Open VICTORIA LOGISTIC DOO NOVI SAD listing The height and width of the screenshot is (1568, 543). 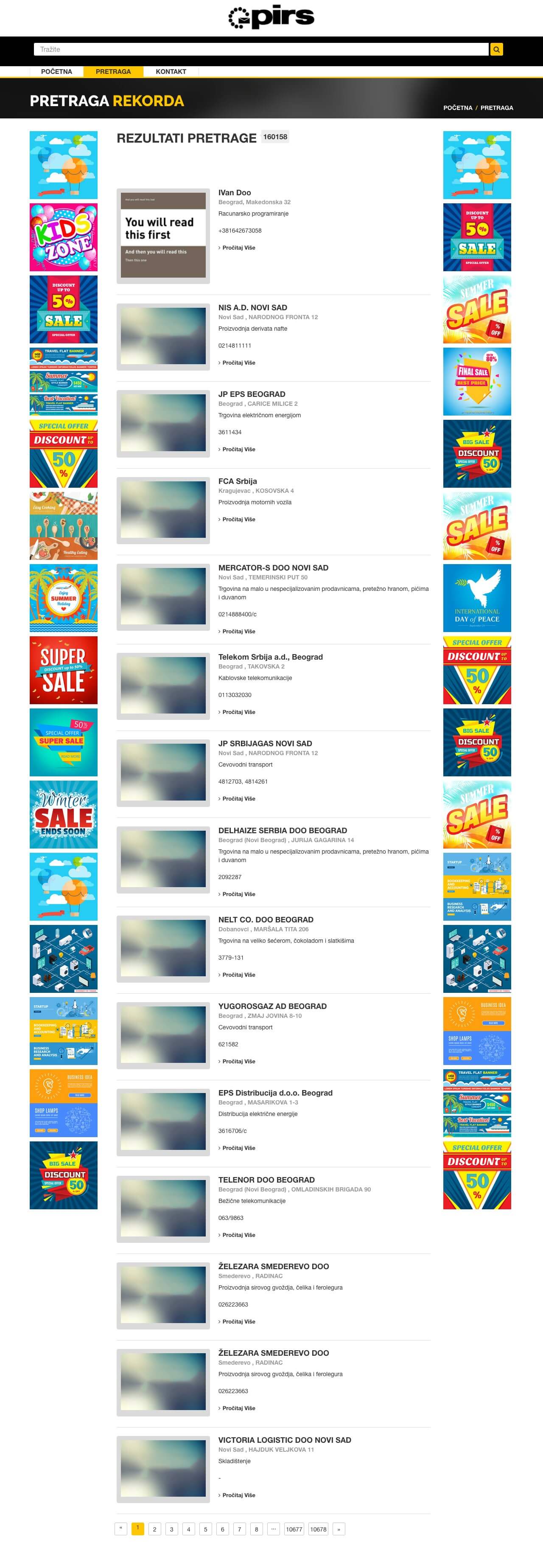(284, 1439)
